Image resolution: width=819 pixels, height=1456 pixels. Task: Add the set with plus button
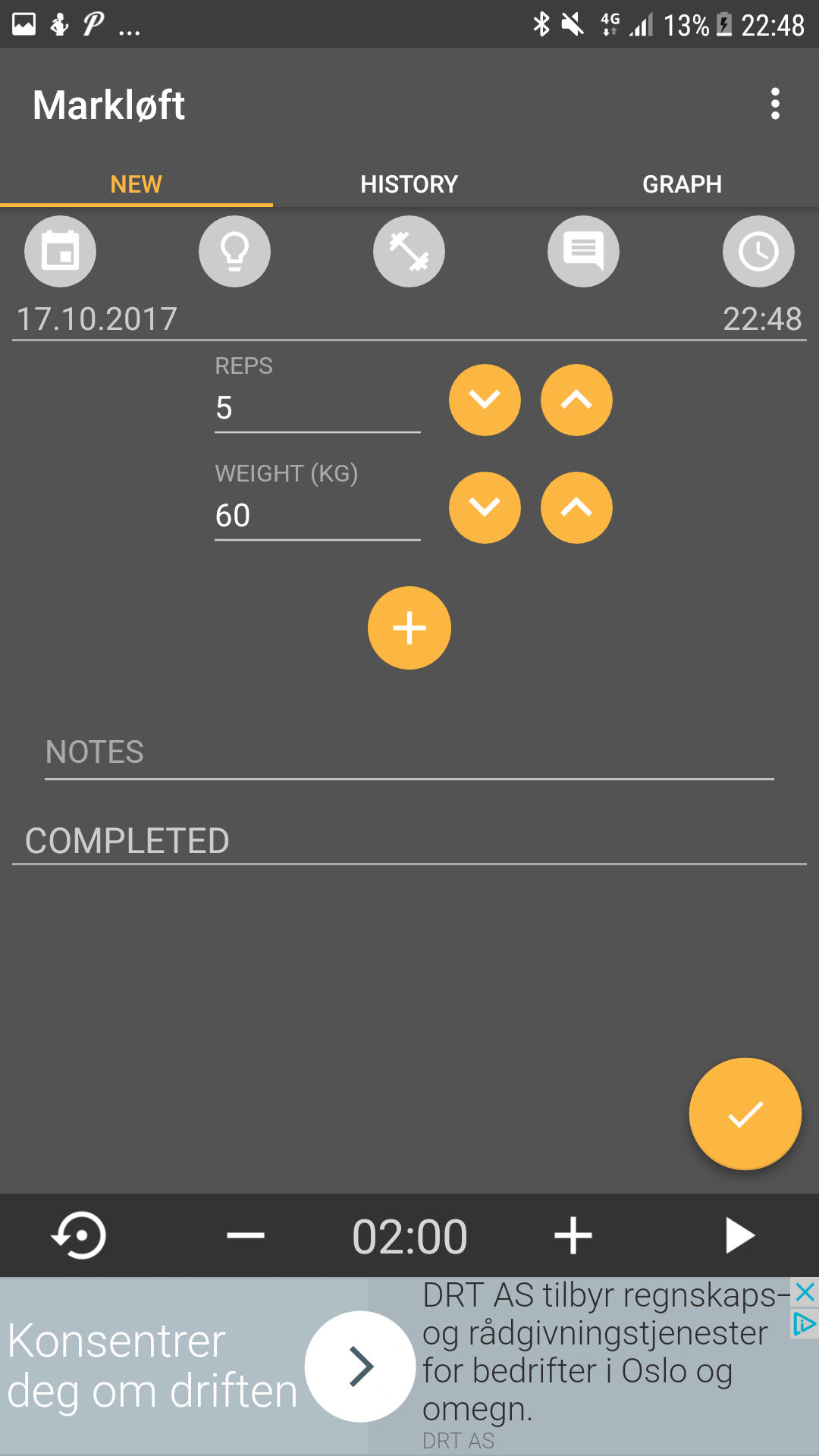point(409,628)
